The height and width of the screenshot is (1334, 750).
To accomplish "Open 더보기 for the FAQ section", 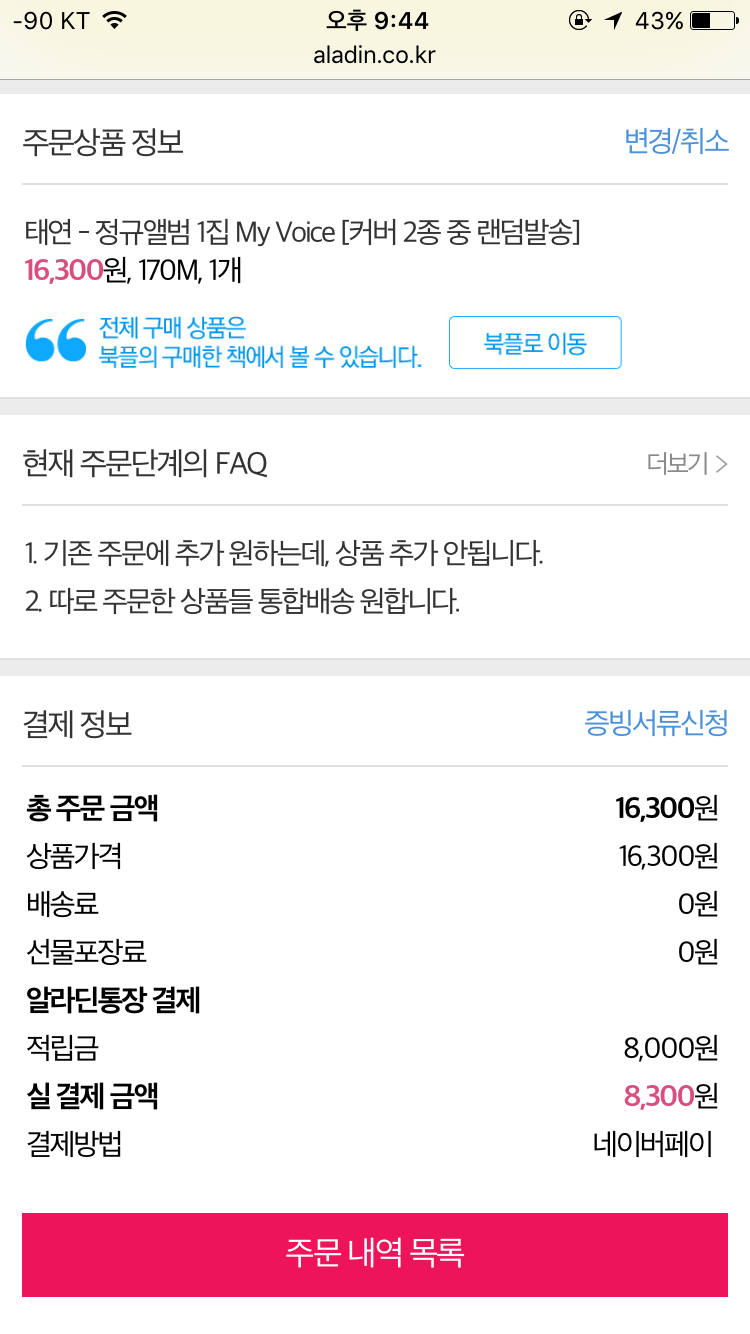I will click(x=686, y=464).
